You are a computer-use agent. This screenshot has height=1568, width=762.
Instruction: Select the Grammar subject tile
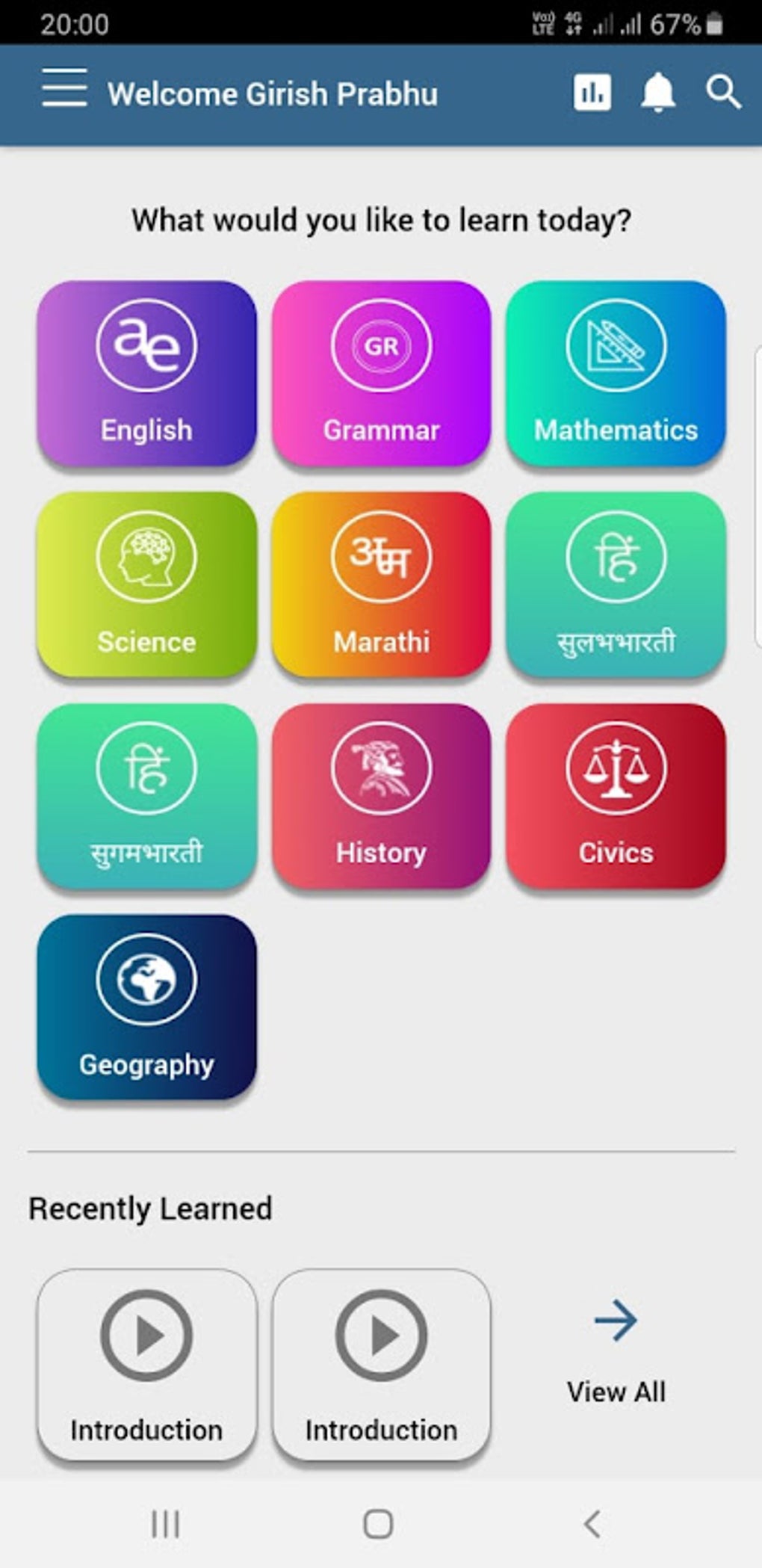point(381,373)
